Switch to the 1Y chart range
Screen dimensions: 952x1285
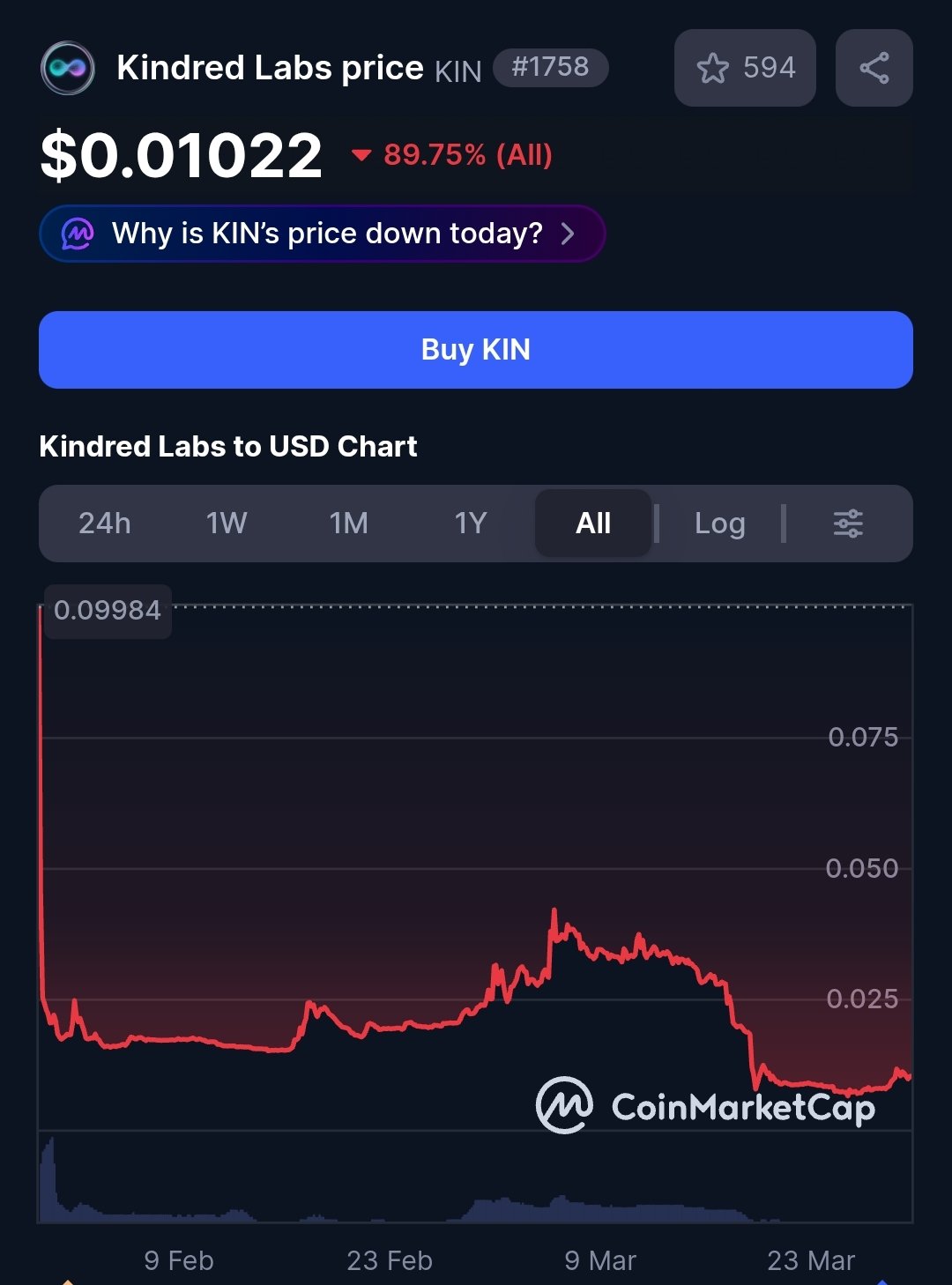click(x=471, y=524)
